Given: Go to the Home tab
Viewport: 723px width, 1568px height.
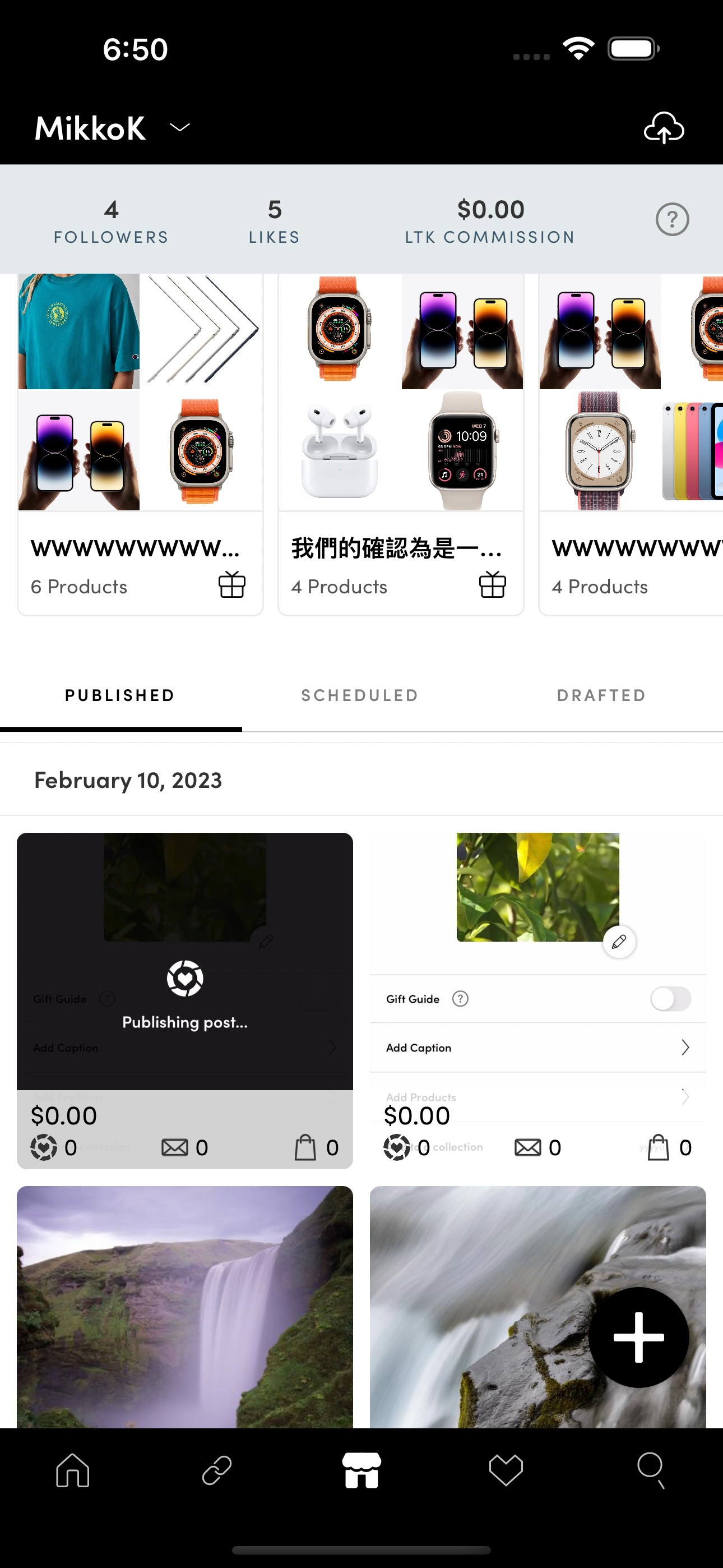Looking at the screenshot, I should [x=72, y=1470].
